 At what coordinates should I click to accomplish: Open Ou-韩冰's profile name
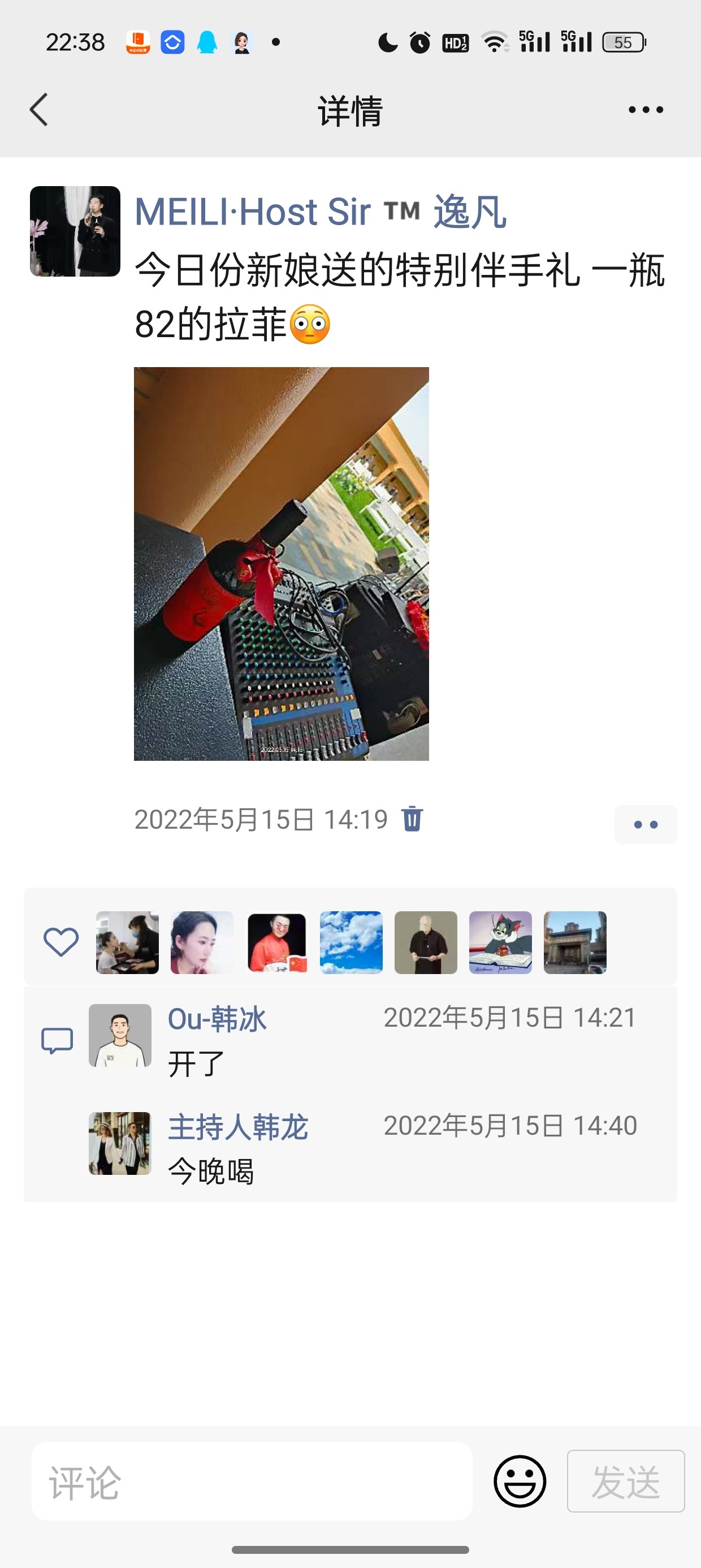[x=217, y=1019]
